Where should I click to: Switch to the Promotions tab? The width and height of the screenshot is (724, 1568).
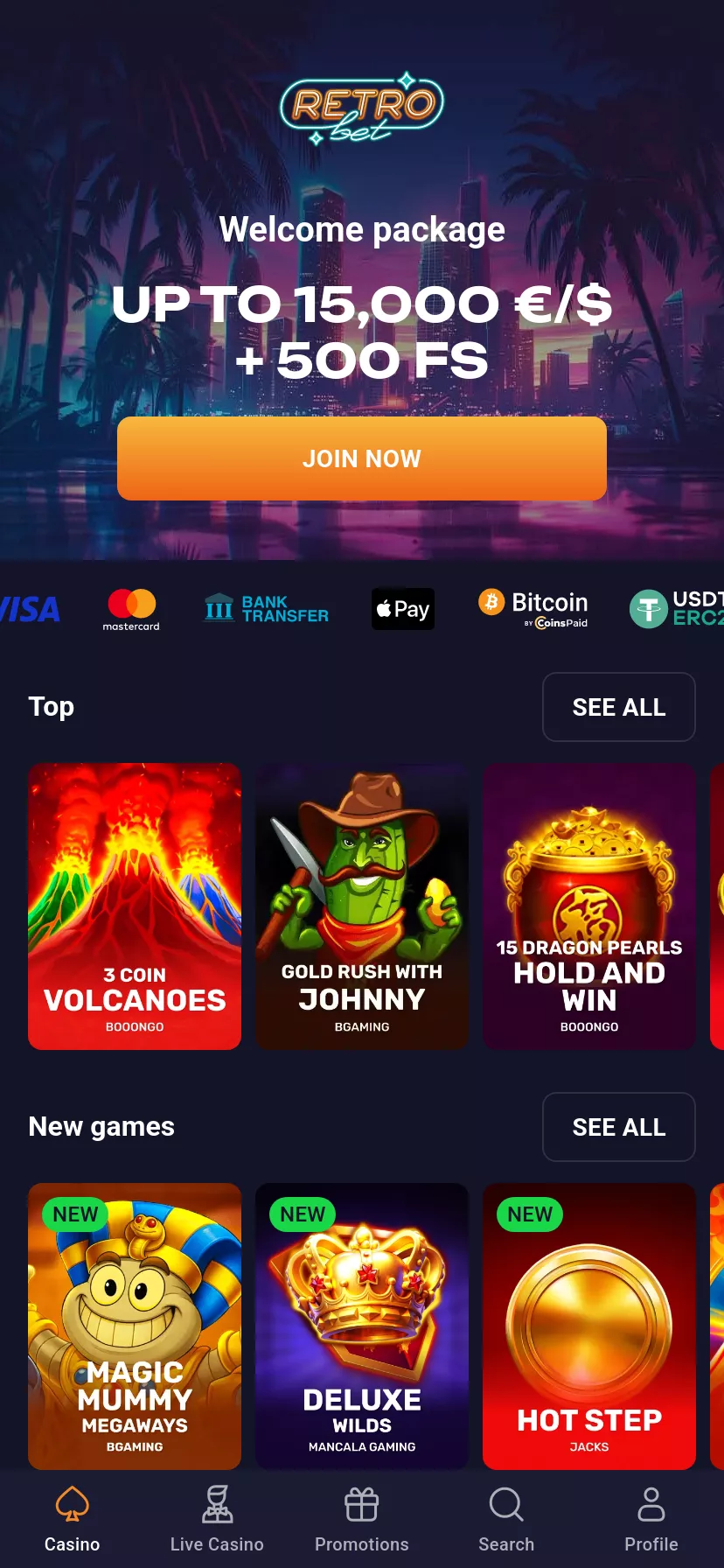coord(361,1518)
